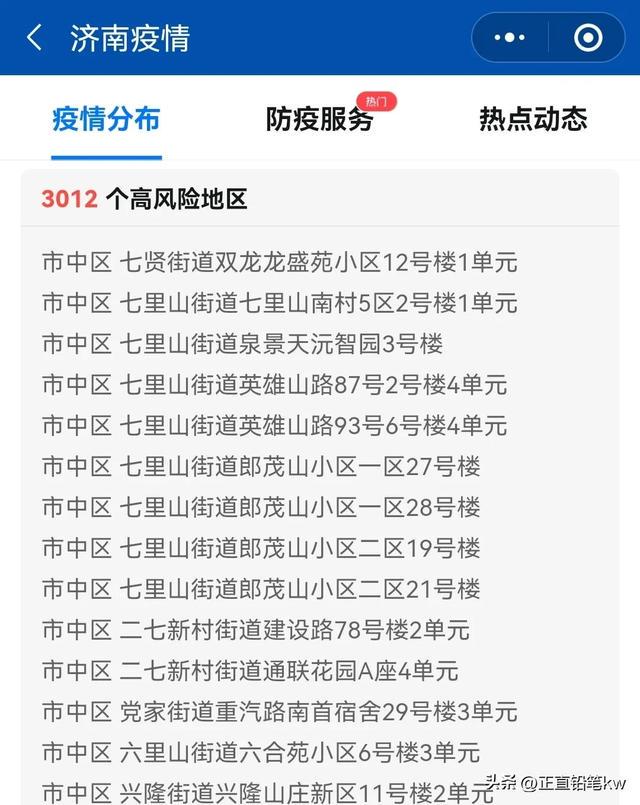The height and width of the screenshot is (805, 640).
Task: Switch to the 热点动态 tab
Action: click(533, 119)
